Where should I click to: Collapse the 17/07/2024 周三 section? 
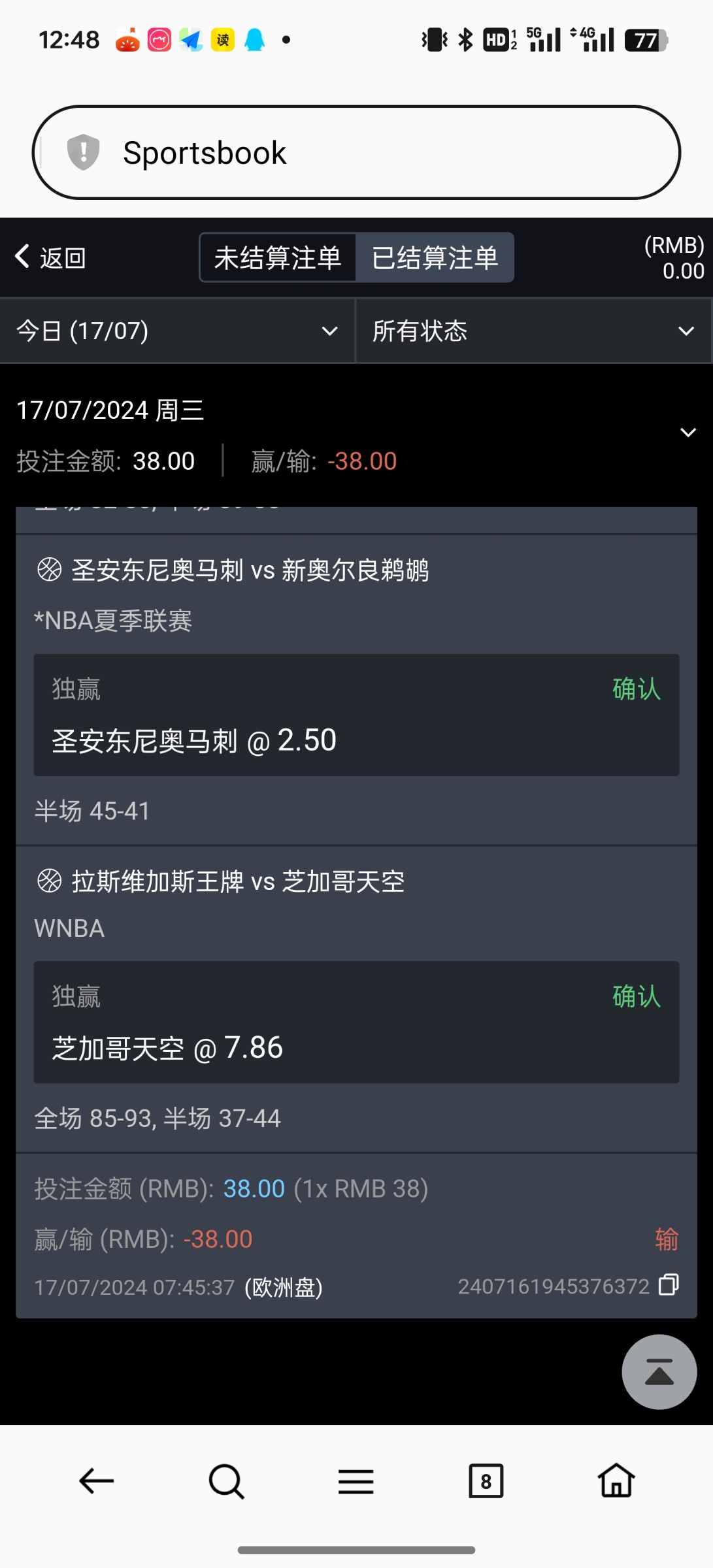tap(688, 433)
